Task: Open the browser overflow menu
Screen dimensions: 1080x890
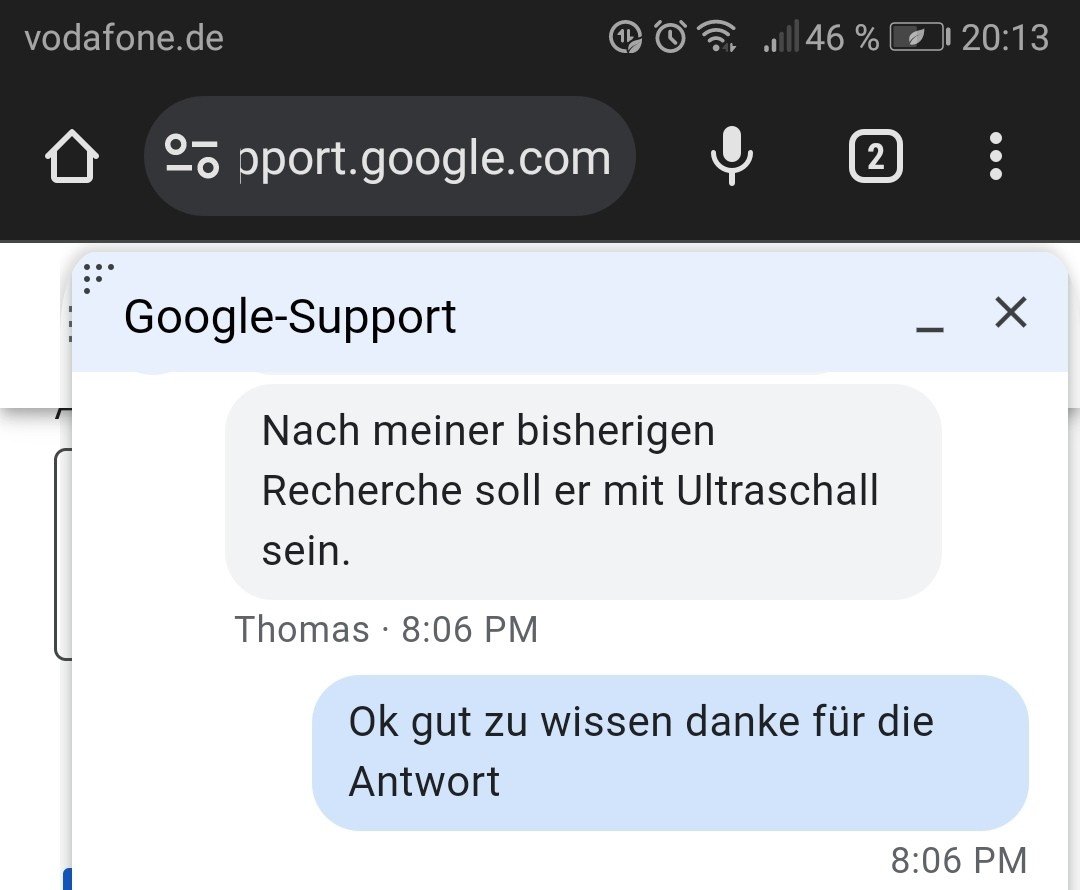Action: (x=995, y=157)
